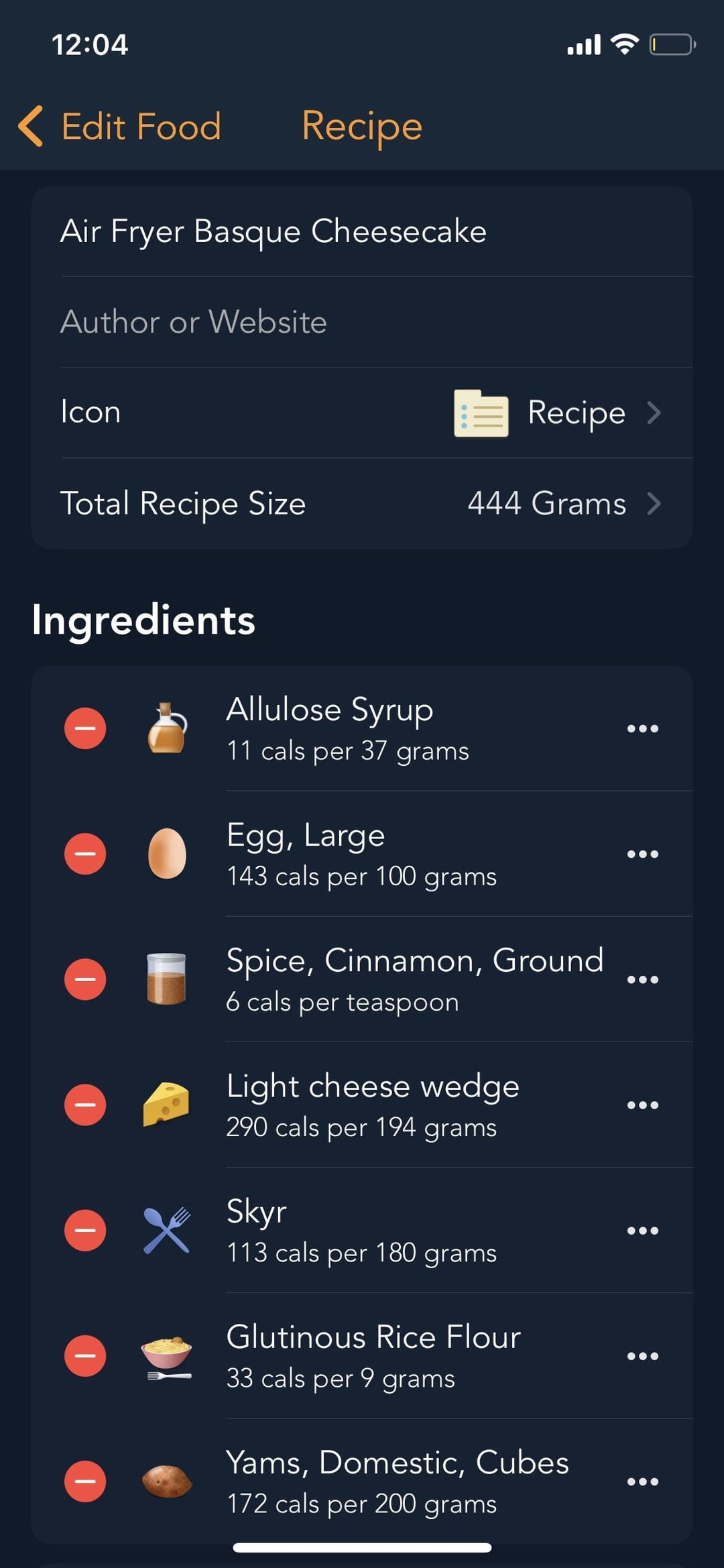Open the options menu for Glutinous Rice Flour
Image resolution: width=724 pixels, height=1568 pixels.
tap(643, 1355)
